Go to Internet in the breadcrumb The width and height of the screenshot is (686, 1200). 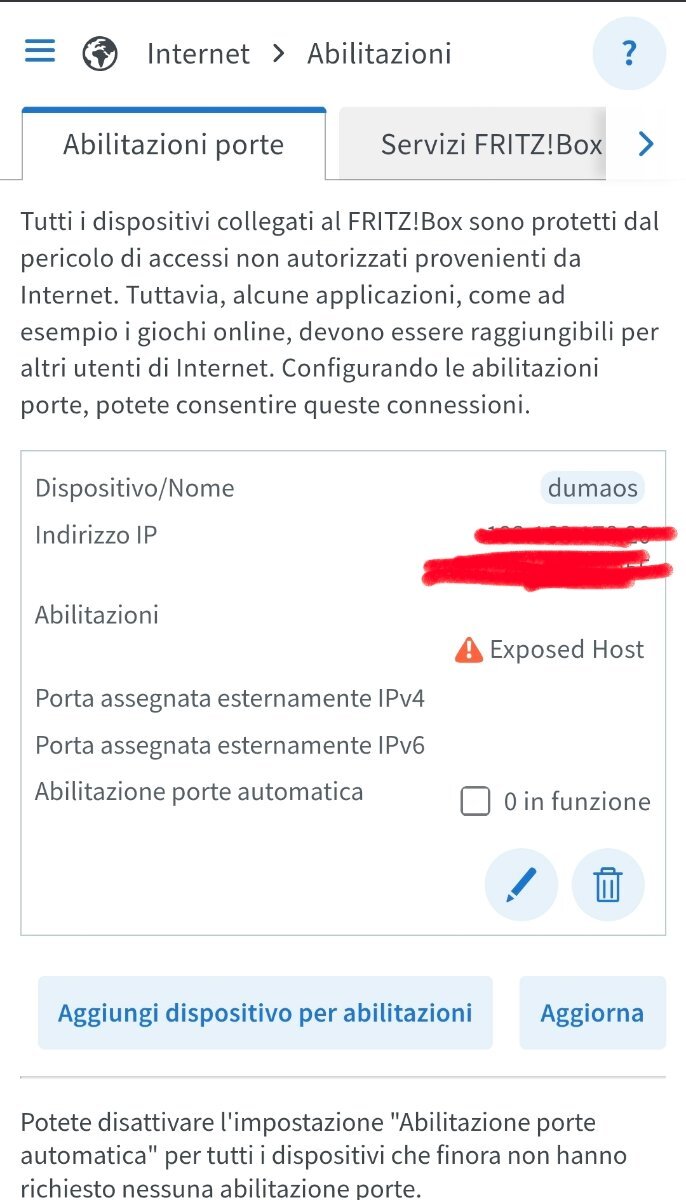click(x=198, y=53)
